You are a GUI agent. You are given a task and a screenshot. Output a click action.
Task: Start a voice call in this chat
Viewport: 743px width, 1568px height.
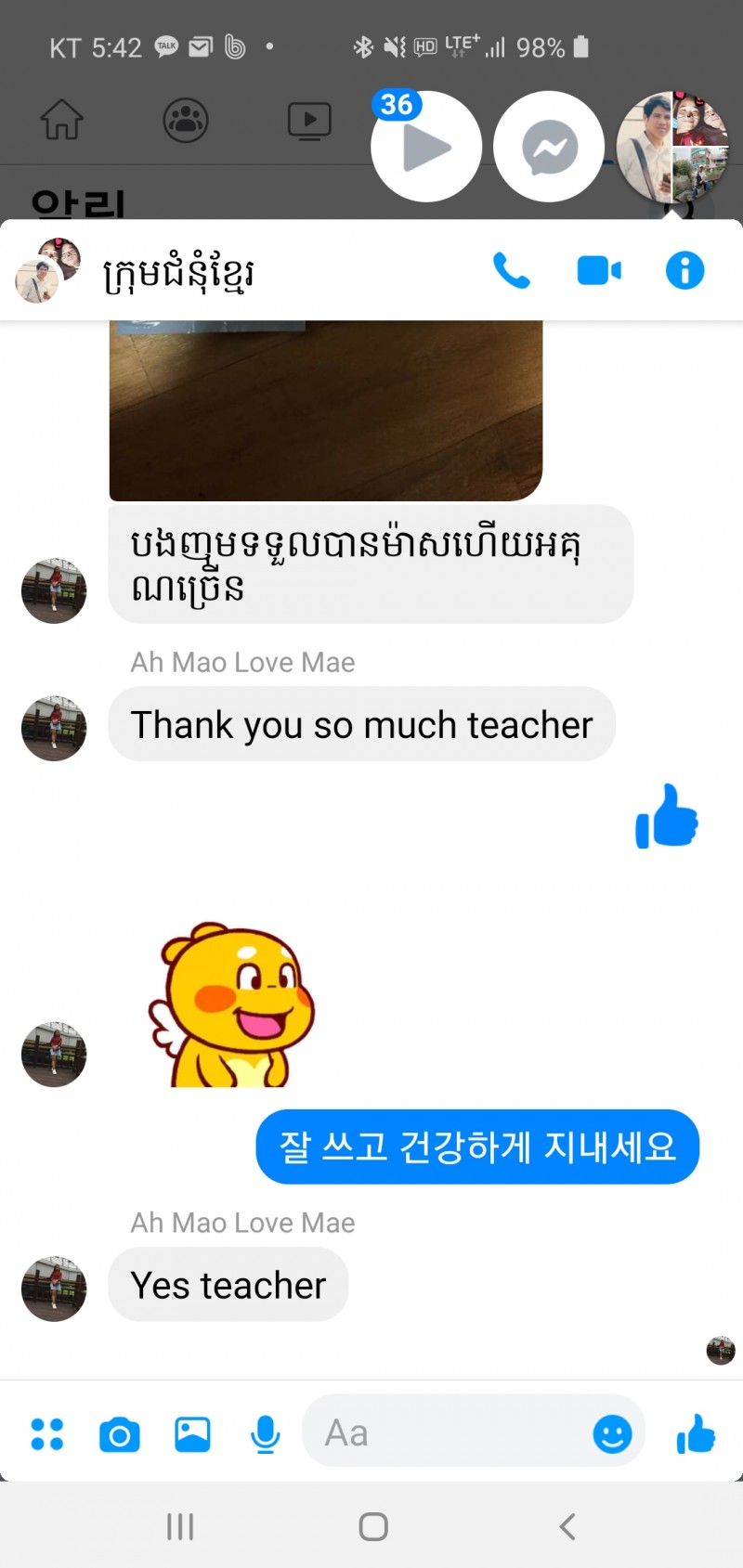point(511,271)
